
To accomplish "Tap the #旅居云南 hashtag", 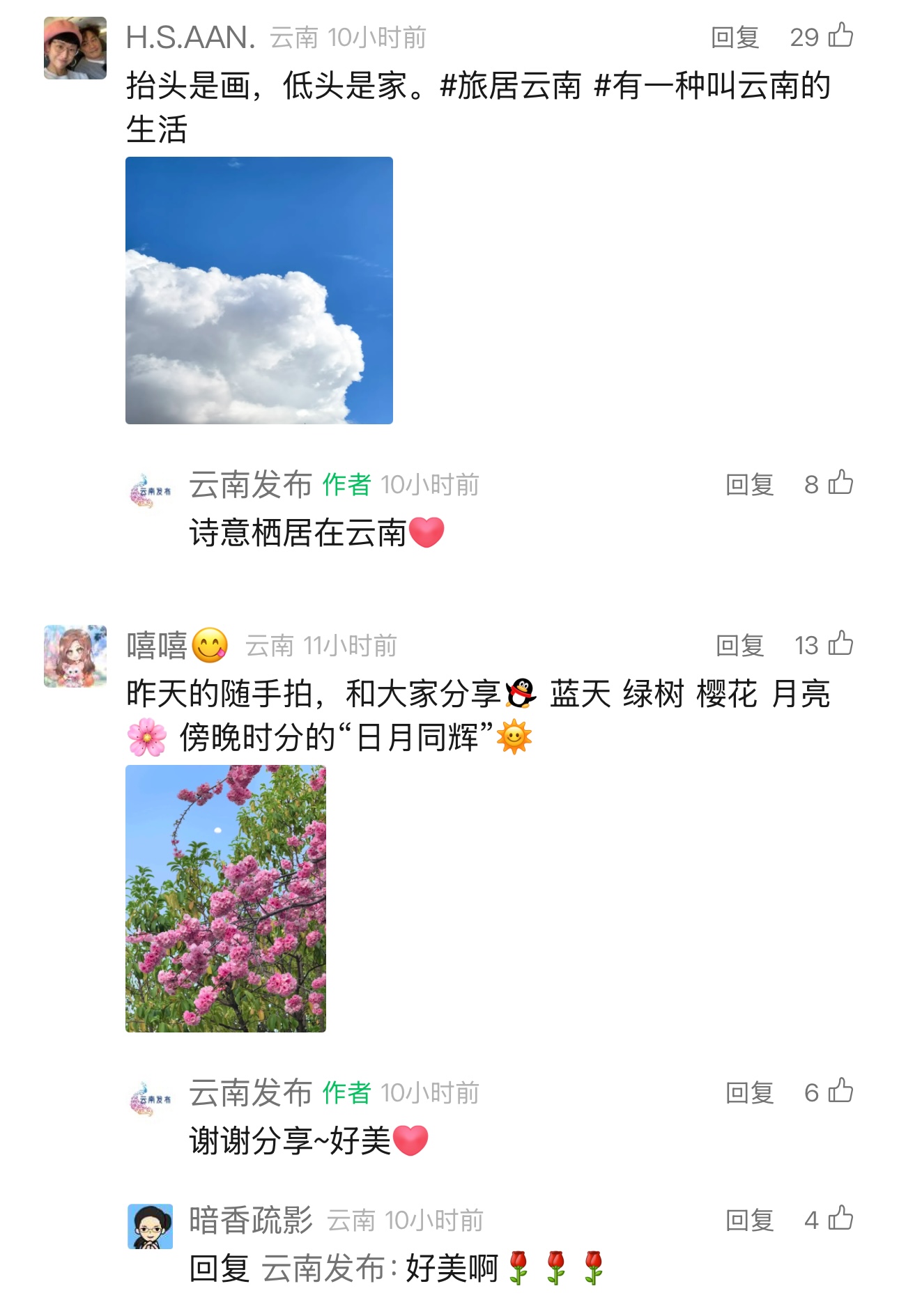I will pyautogui.click(x=511, y=86).
